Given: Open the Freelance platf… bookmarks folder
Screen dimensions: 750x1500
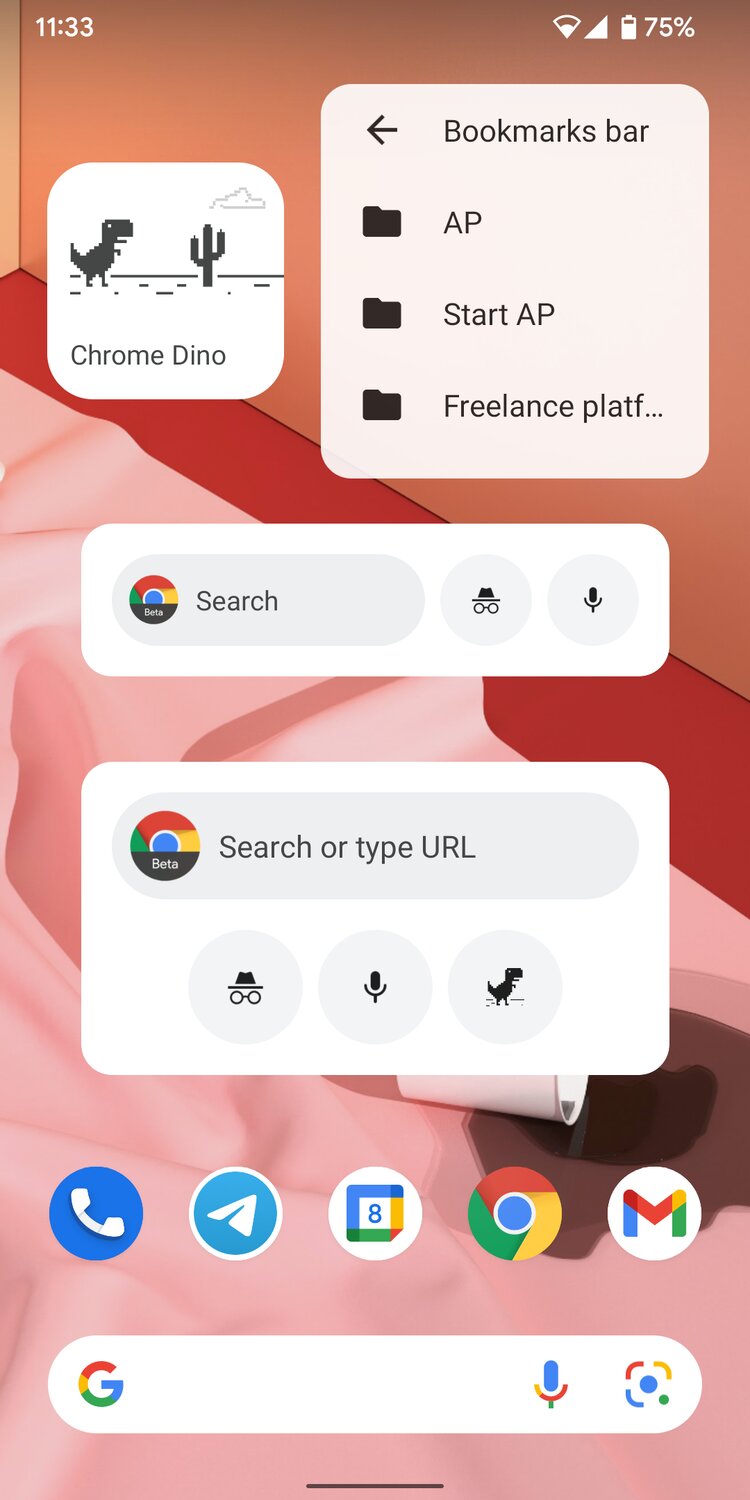Looking at the screenshot, I should 552,406.
